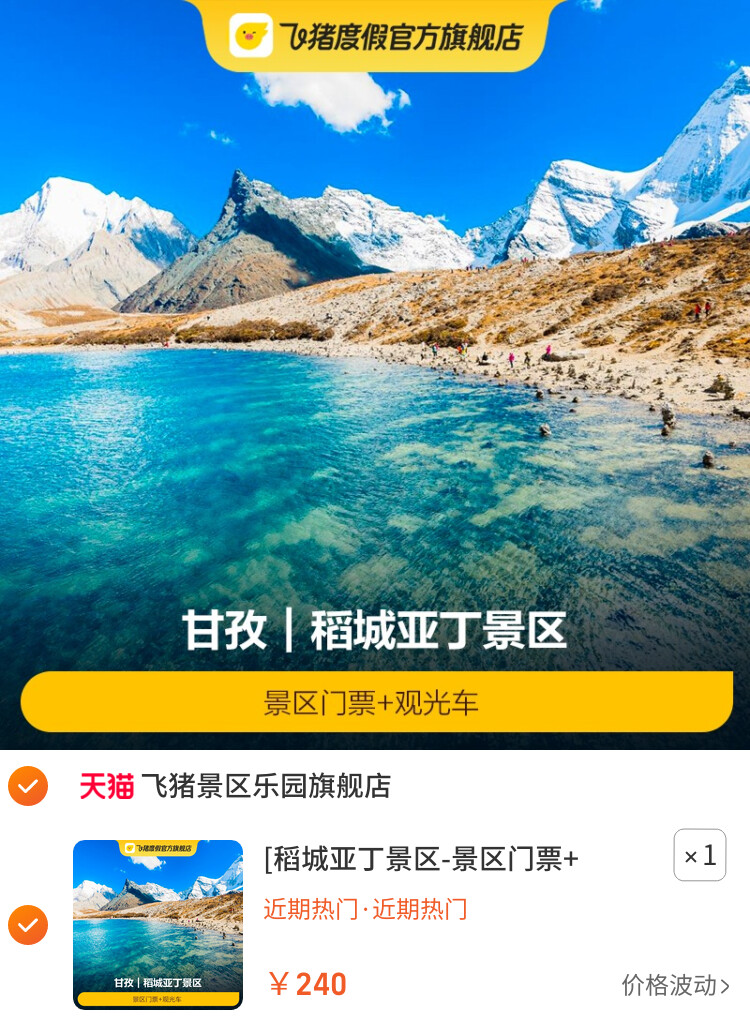The height and width of the screenshot is (1030, 750).
Task: Open the 稻城亚丁景区-景区门票 product title
Action: point(421,858)
